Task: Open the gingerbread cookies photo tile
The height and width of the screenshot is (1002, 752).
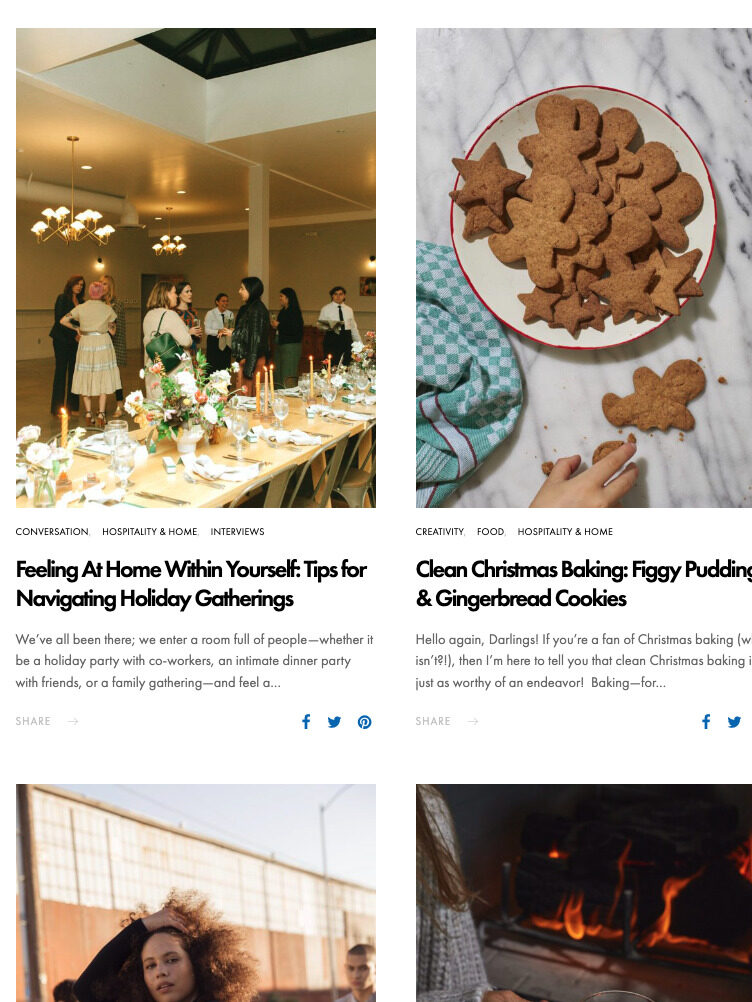Action: coord(583,268)
